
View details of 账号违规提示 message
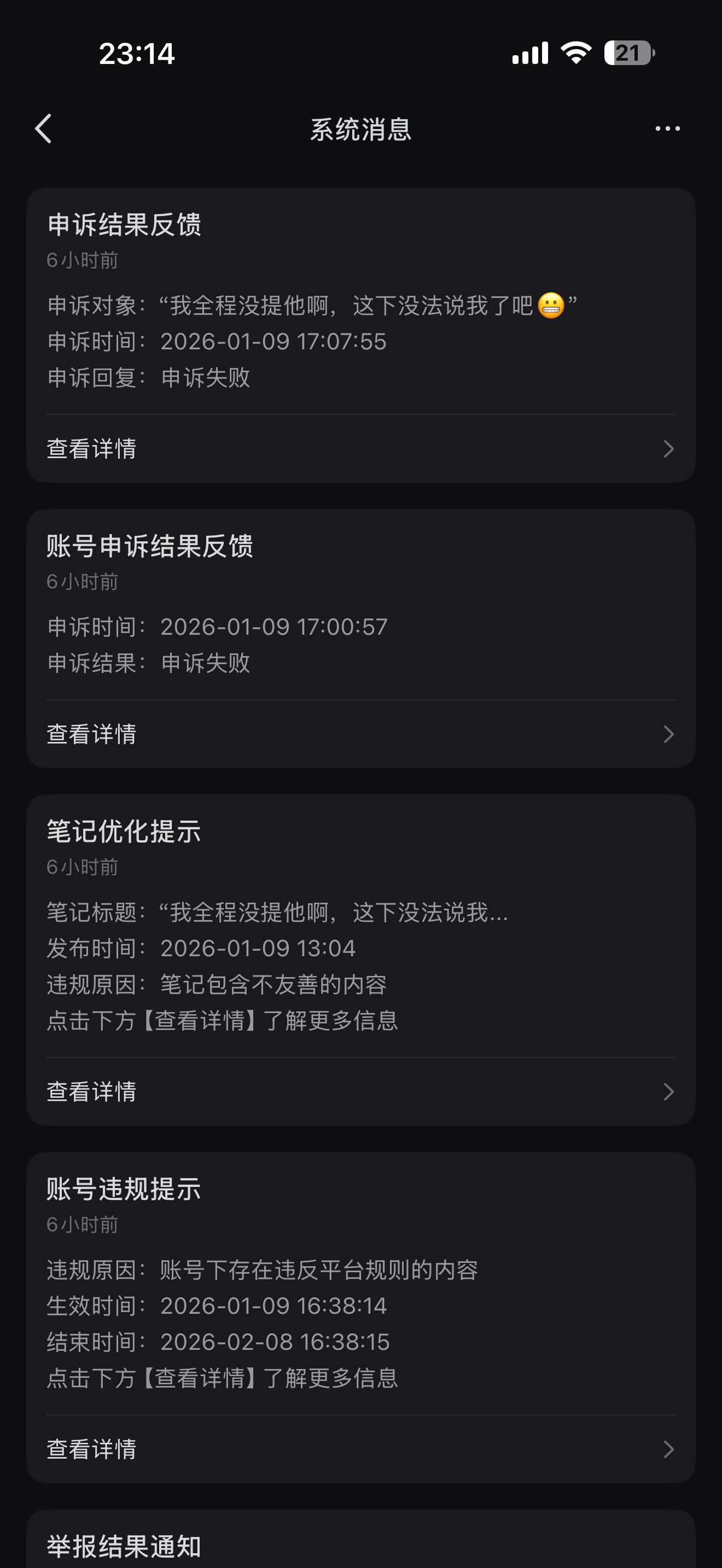click(361, 1449)
